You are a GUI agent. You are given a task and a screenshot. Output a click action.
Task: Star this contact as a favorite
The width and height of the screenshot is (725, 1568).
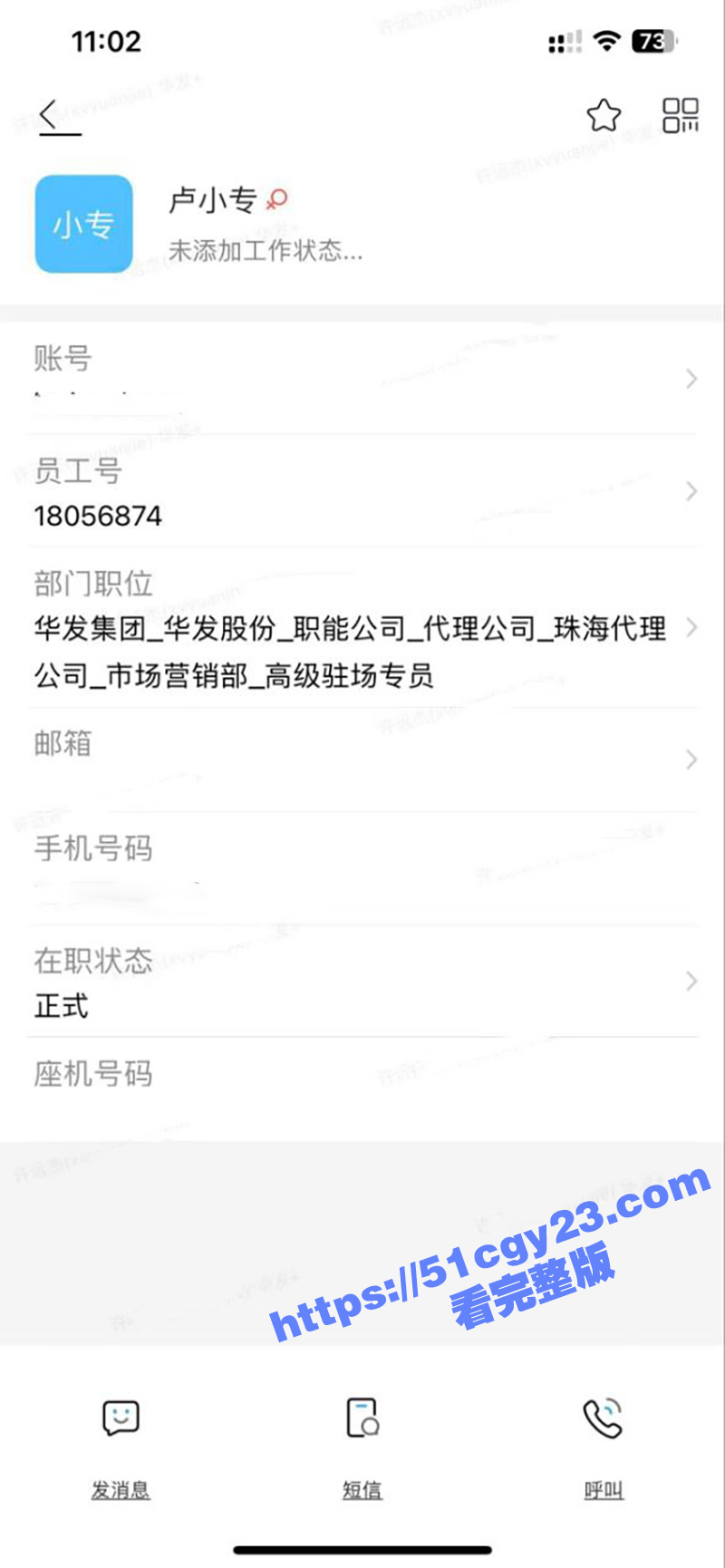coord(604,115)
